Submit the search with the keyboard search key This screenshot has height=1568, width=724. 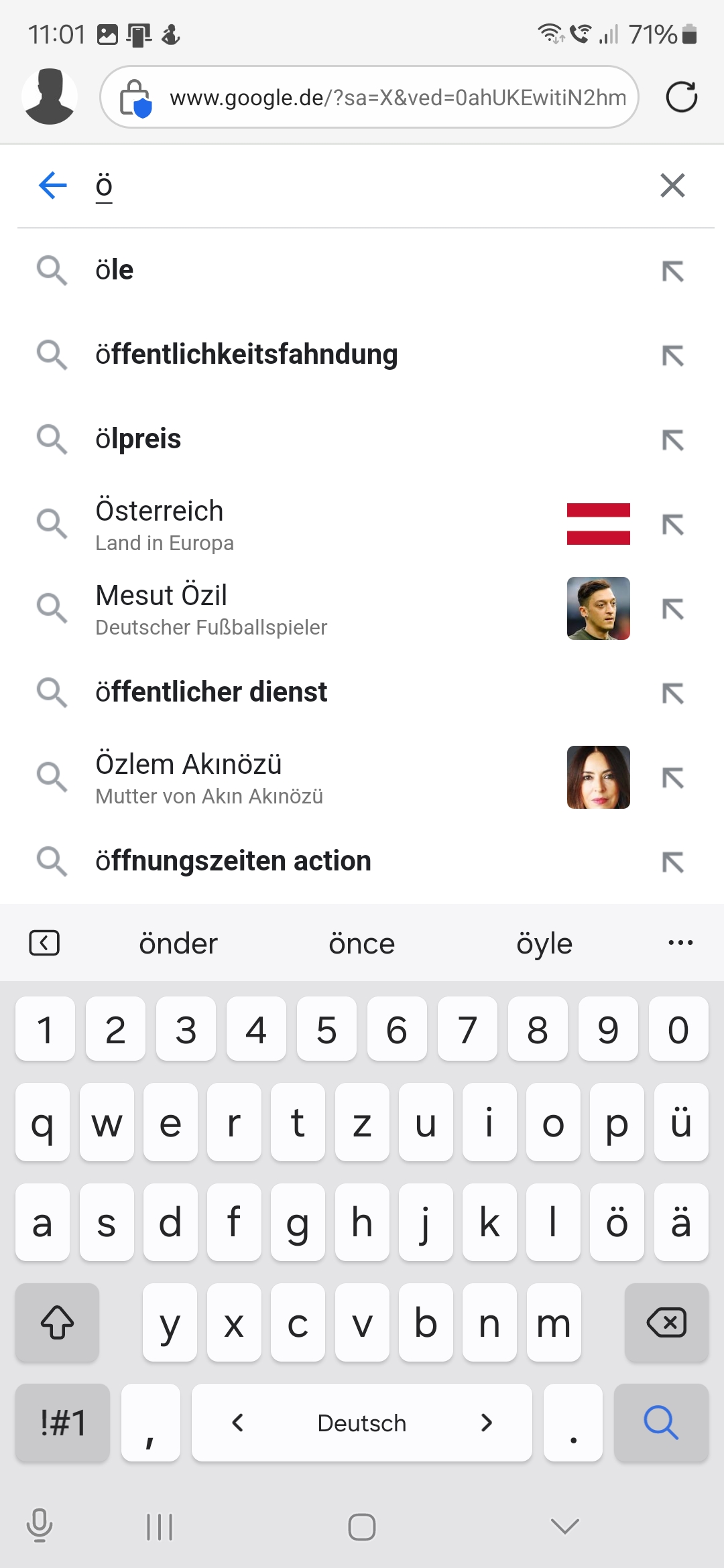coord(661,1422)
